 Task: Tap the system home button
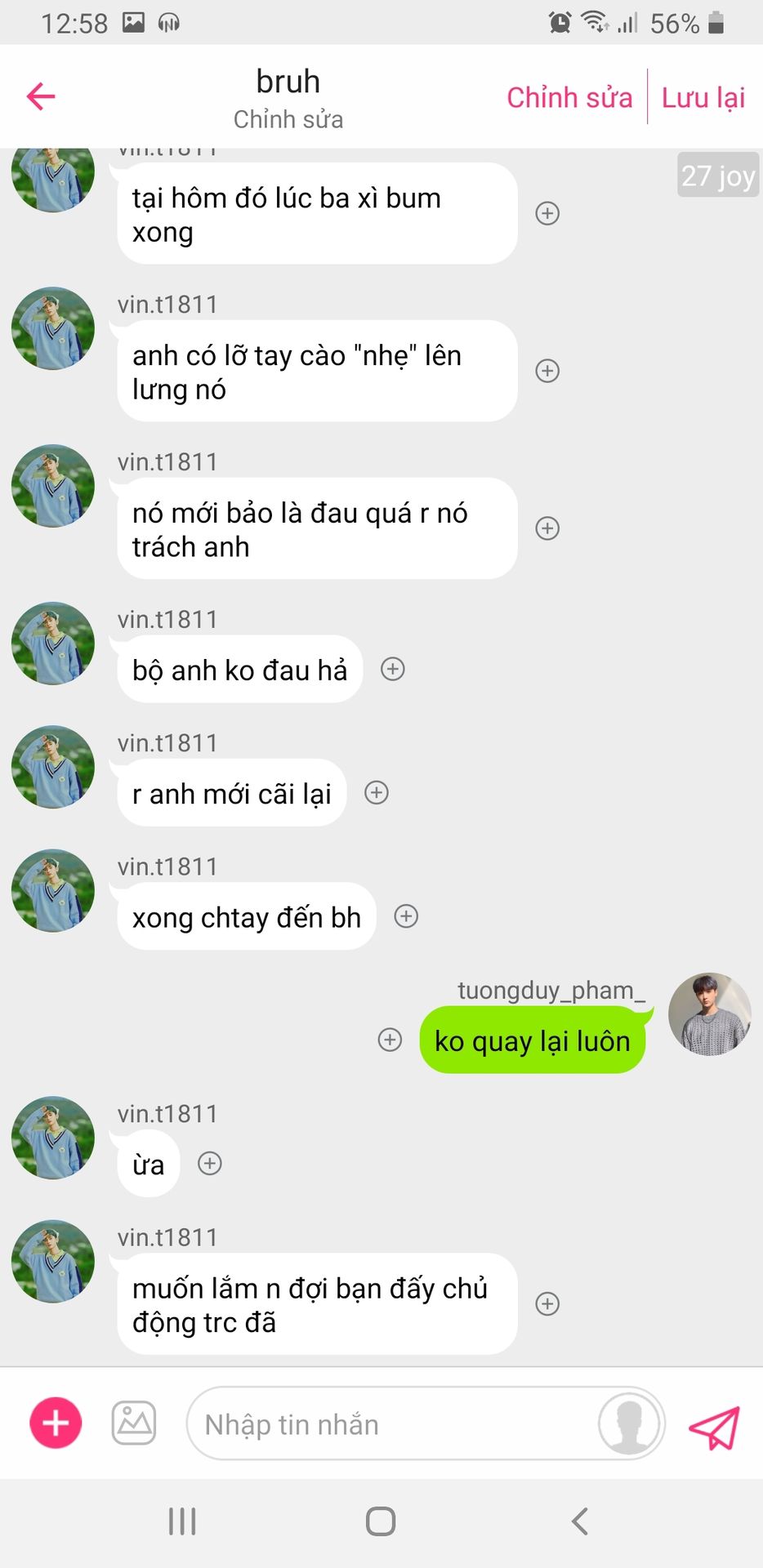click(381, 1521)
